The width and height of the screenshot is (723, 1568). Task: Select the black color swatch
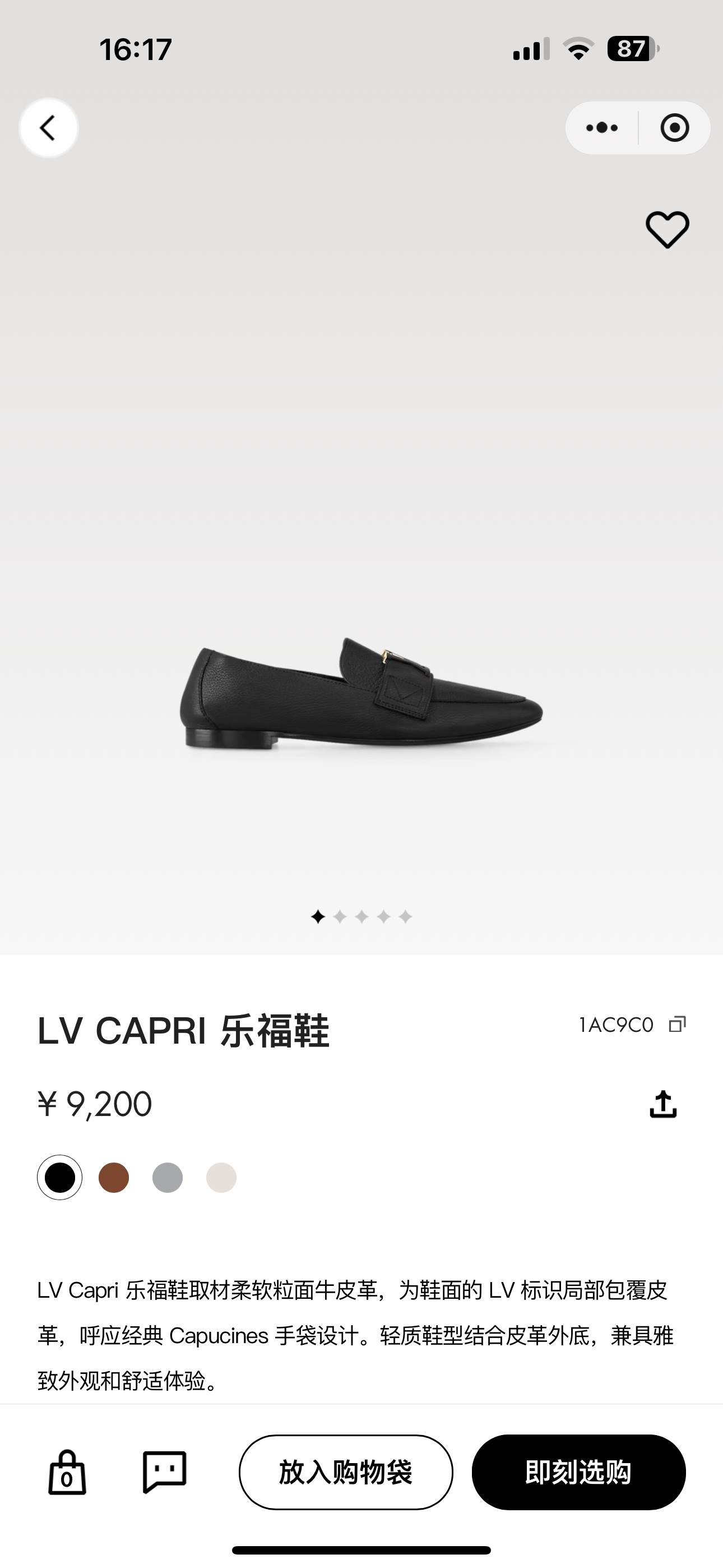59,1177
